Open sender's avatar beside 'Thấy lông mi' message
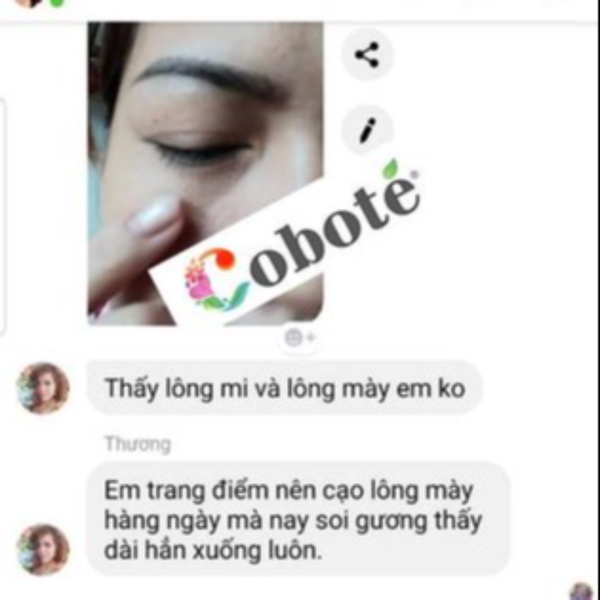 click(43, 388)
